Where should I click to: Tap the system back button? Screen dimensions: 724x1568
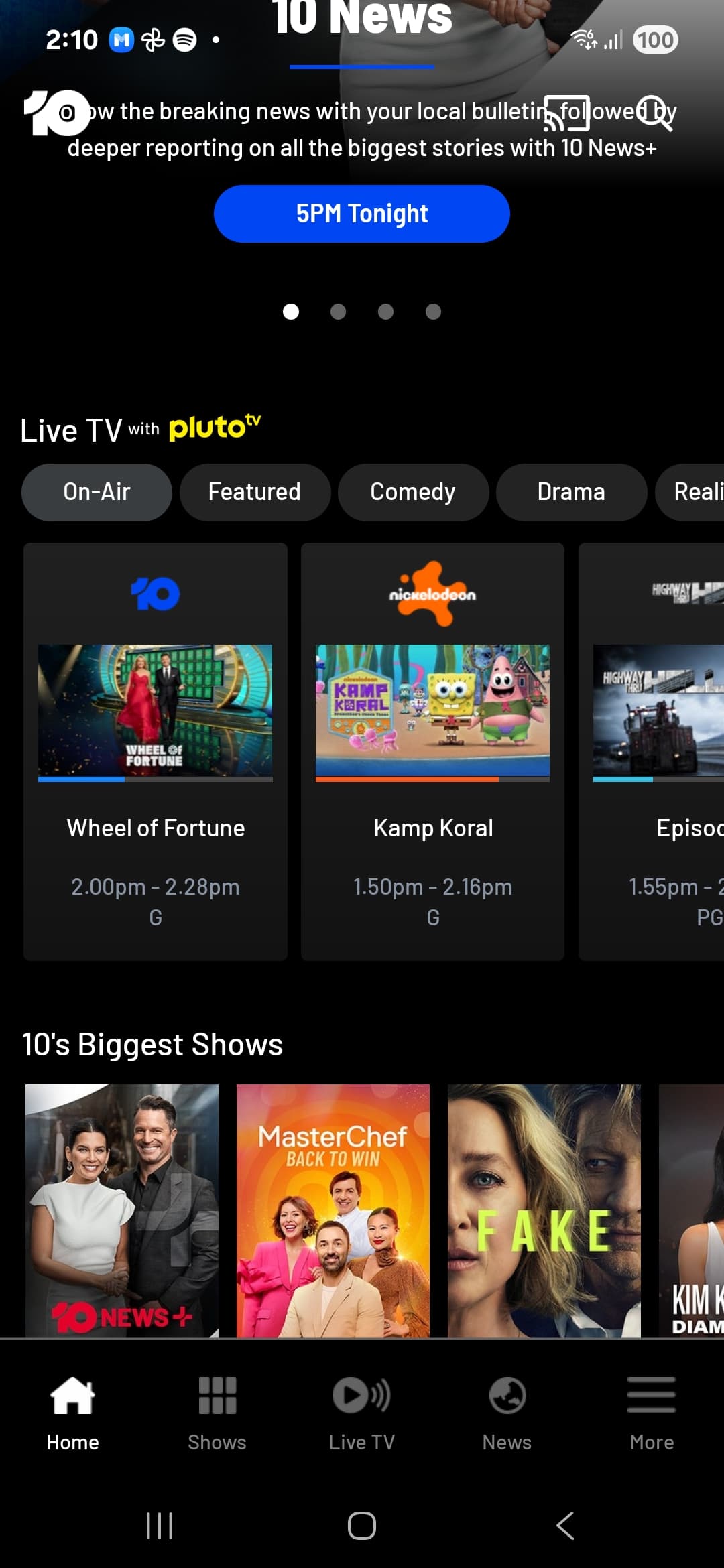coord(564,1526)
